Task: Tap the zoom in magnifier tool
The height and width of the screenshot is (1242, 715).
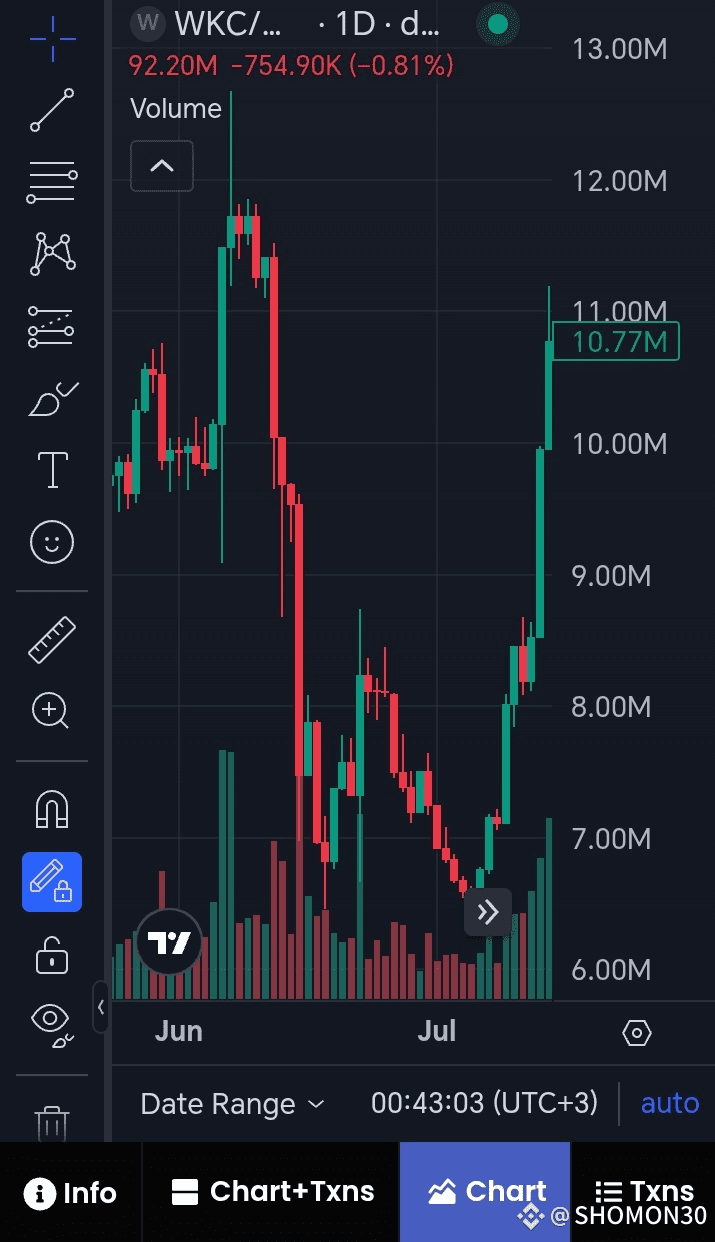Action: [52, 711]
